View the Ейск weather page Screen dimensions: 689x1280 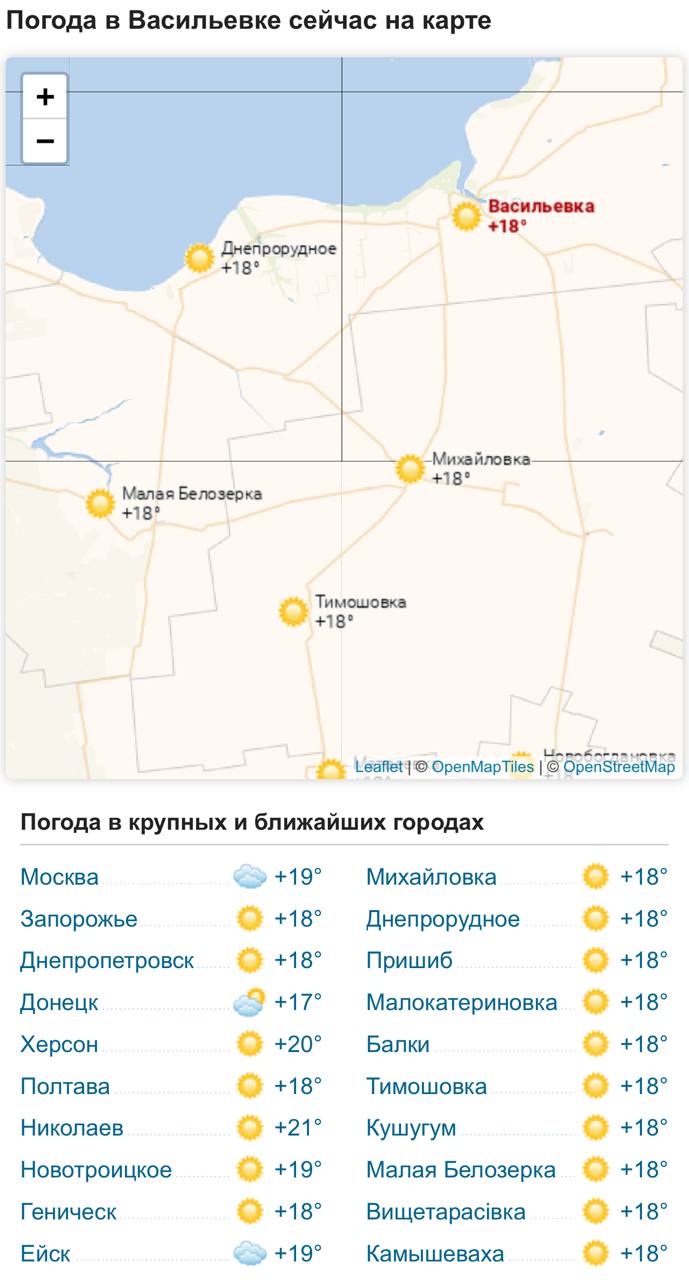pos(45,1254)
